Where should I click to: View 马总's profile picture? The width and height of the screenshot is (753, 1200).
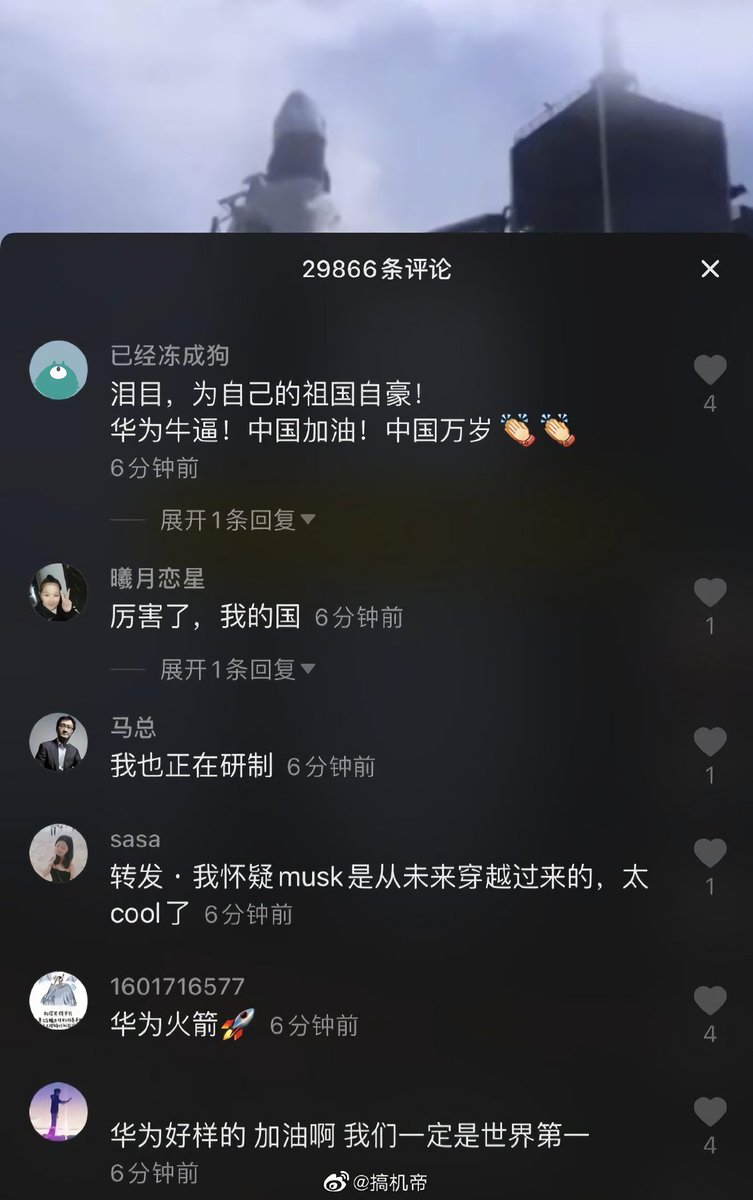click(x=59, y=742)
